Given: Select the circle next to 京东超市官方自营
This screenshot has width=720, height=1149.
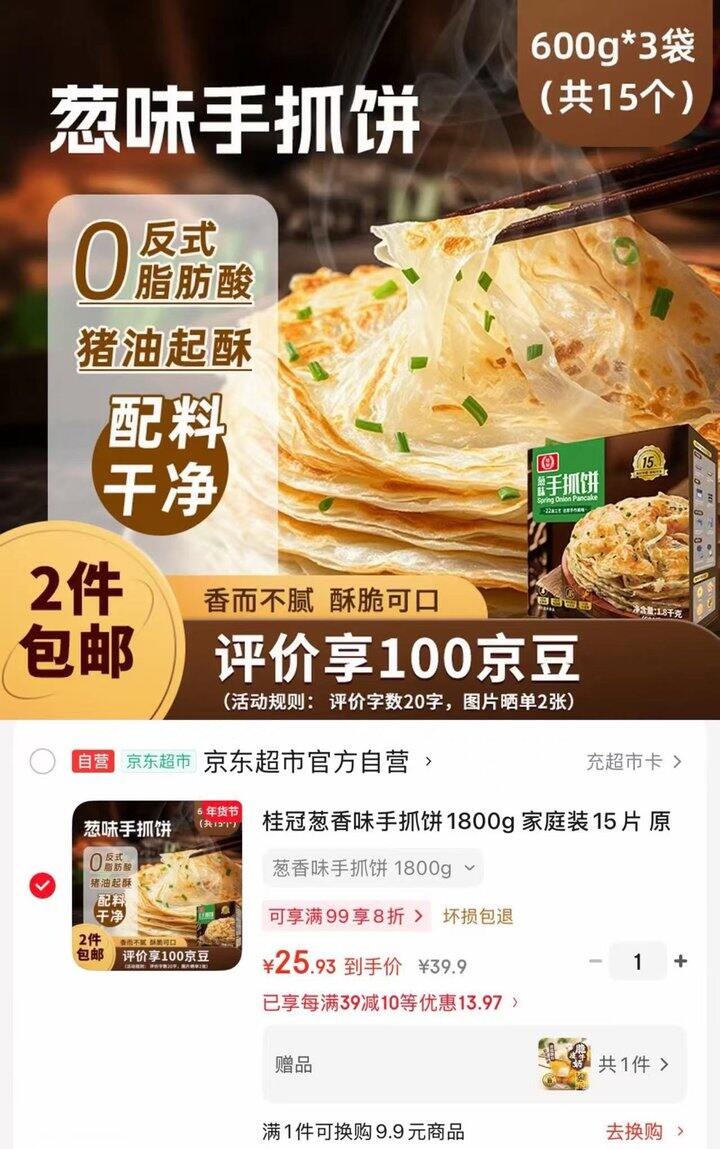Looking at the screenshot, I should tap(40, 758).
